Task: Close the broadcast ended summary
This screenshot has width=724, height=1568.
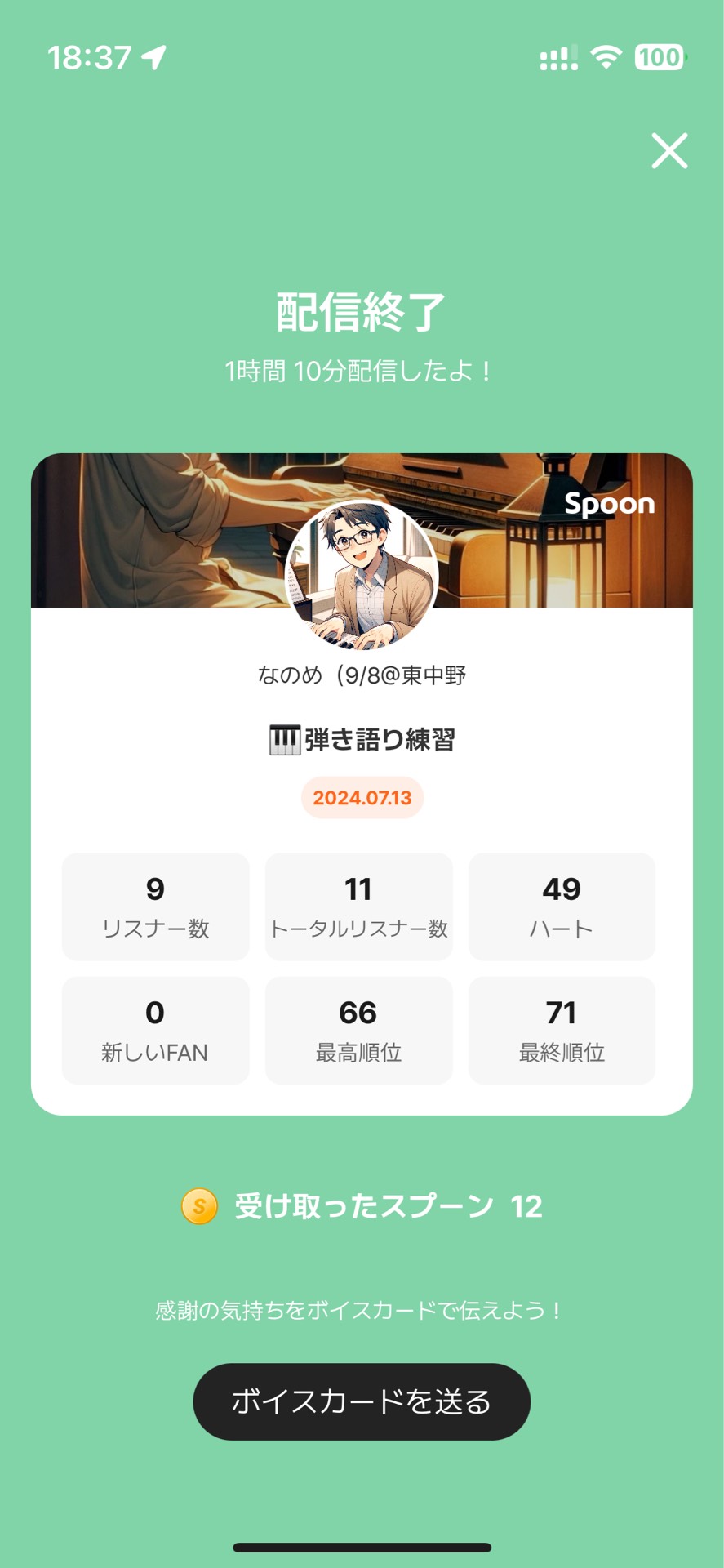Action: point(669,151)
